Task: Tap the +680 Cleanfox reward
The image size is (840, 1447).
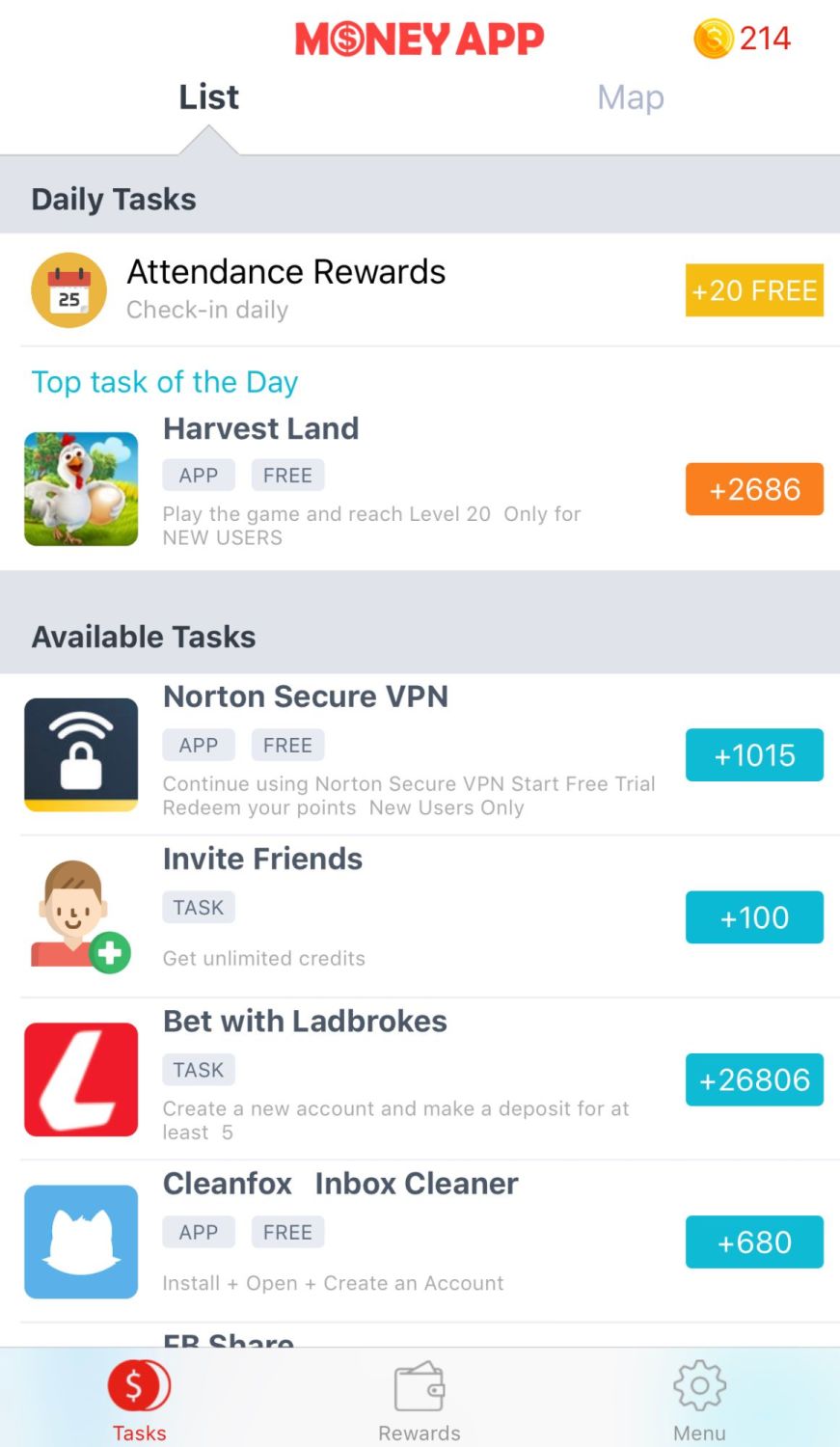Action: click(x=754, y=1242)
